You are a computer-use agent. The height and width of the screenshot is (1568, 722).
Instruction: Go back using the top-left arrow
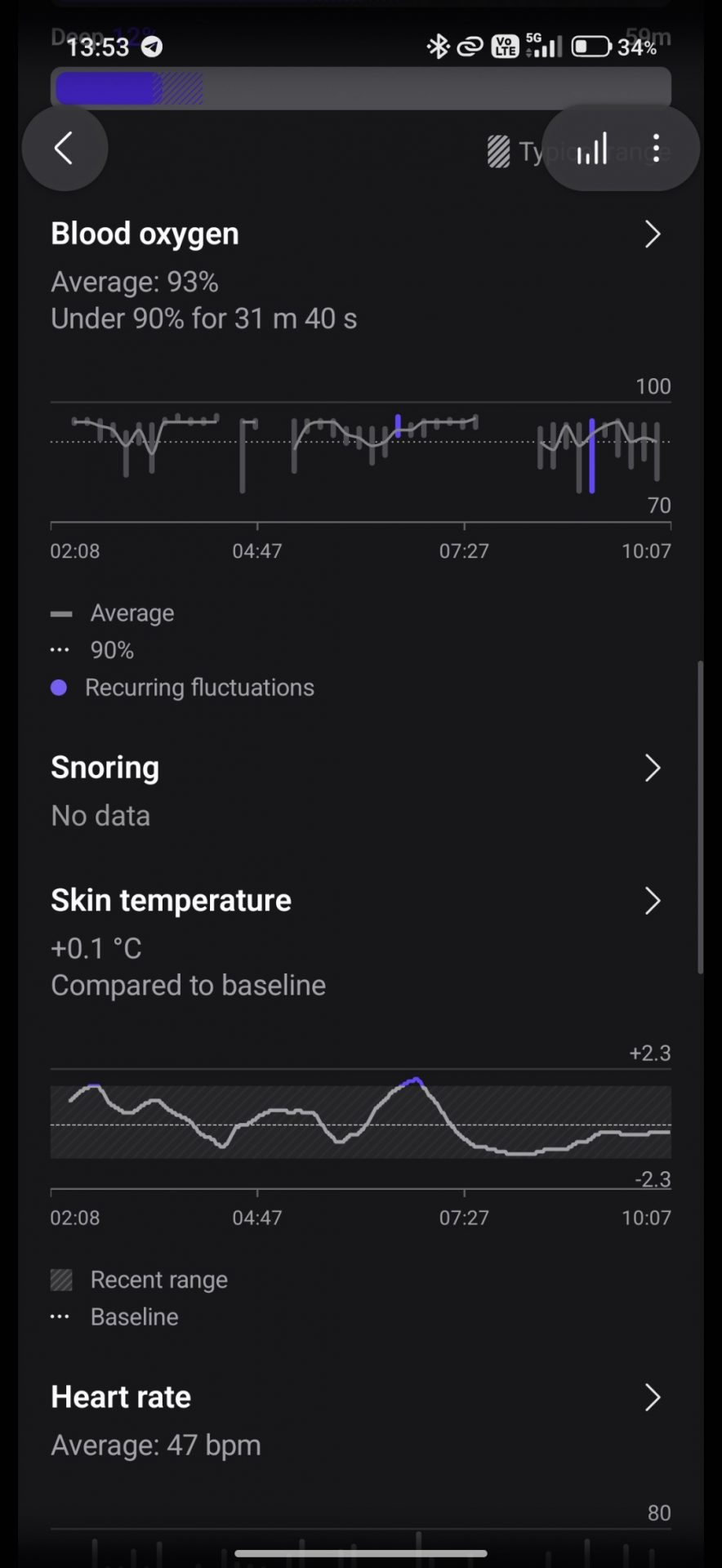click(x=65, y=149)
